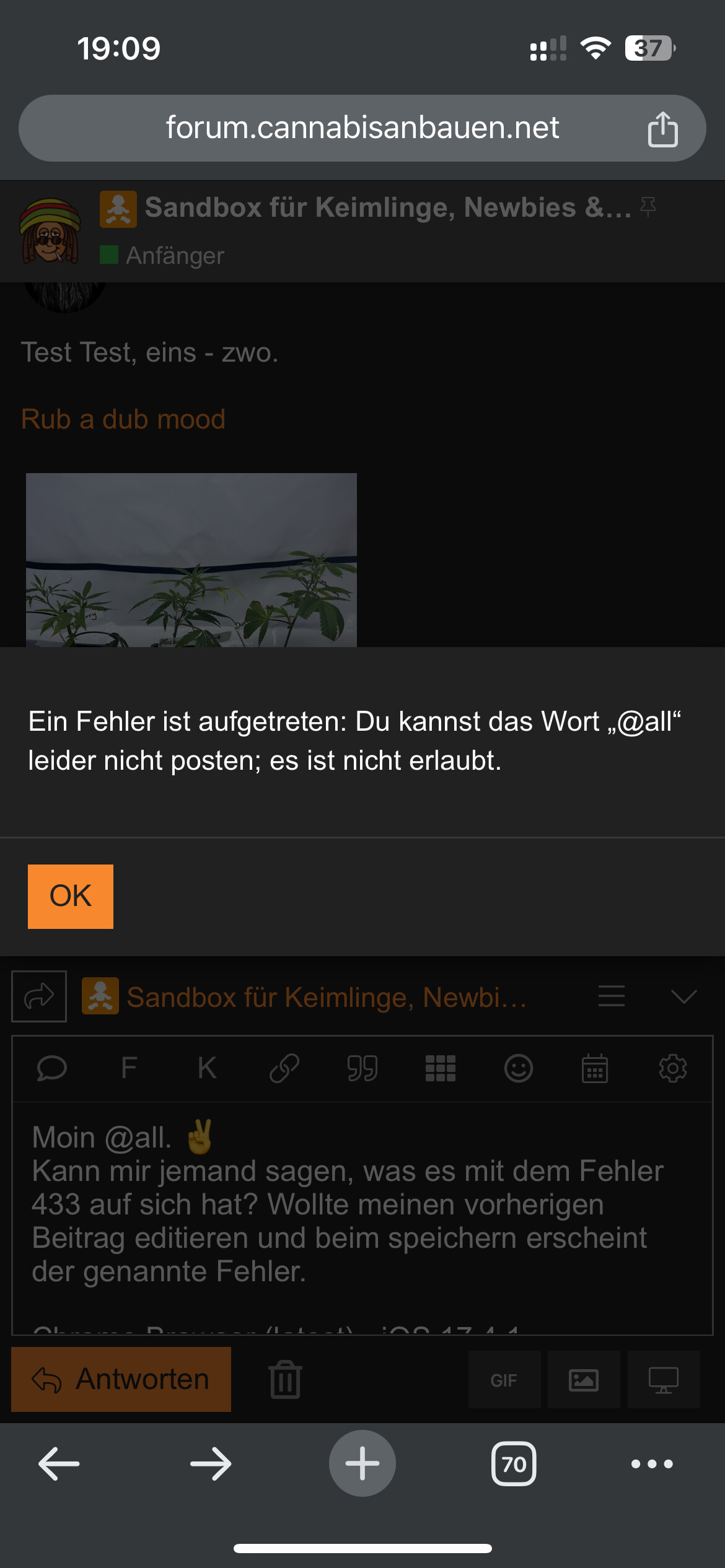Image resolution: width=725 pixels, height=1568 pixels.
Task: Tap the browser share icon
Action: [662, 129]
